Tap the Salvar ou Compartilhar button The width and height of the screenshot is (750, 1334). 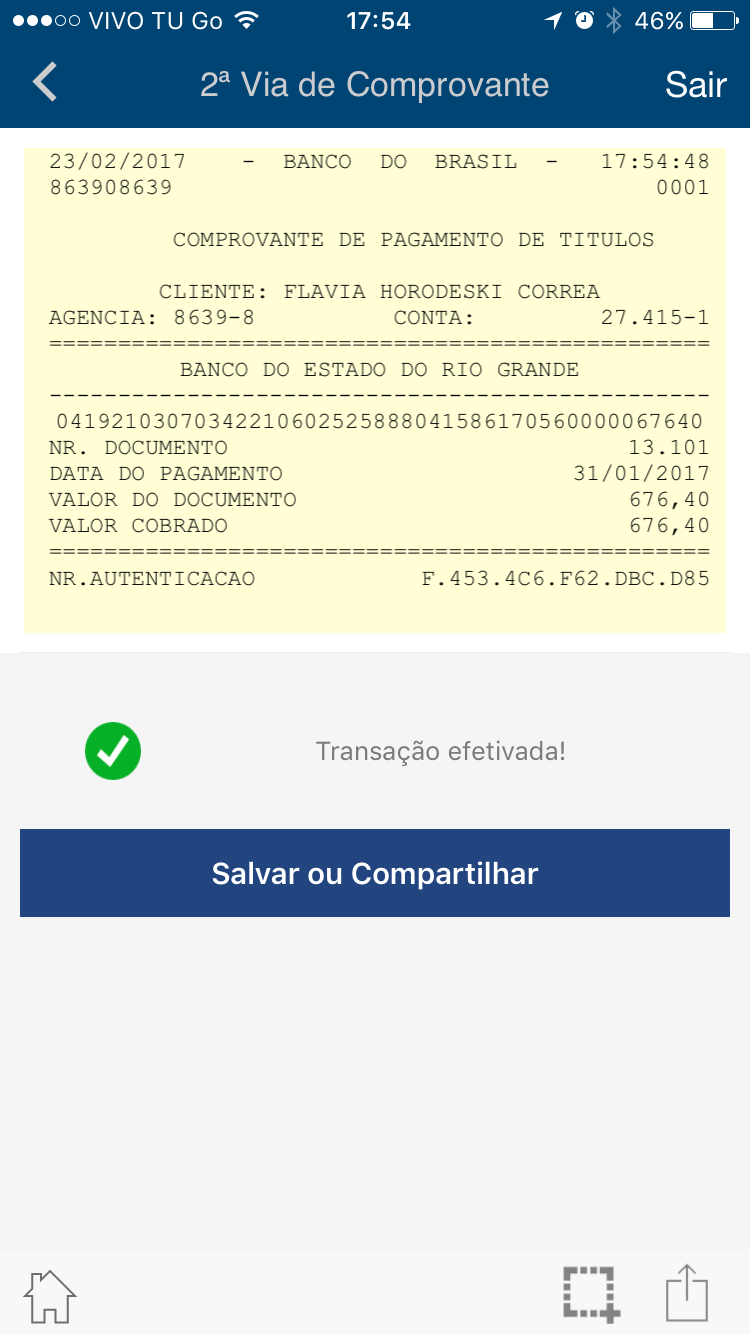[x=375, y=873]
